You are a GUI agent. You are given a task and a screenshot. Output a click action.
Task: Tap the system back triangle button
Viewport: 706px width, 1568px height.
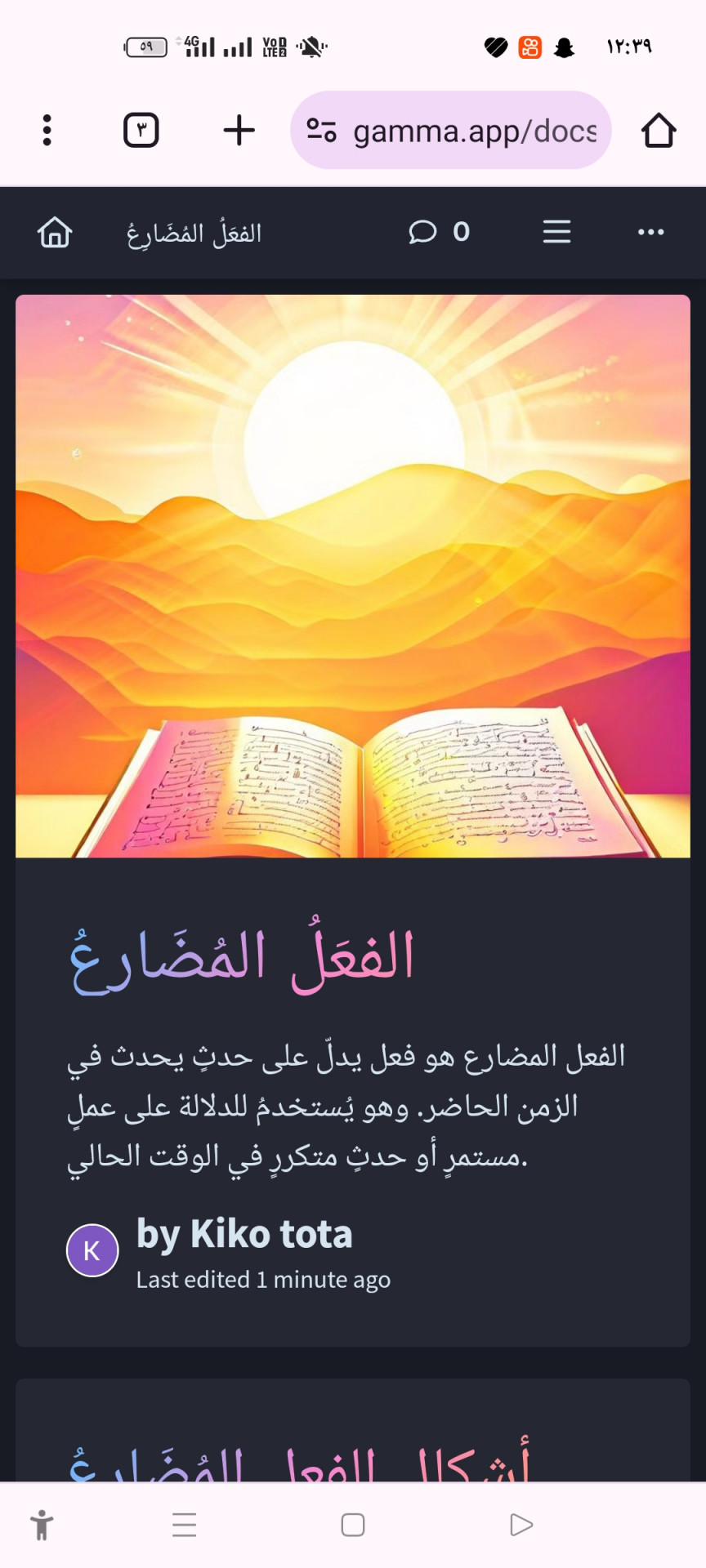(x=521, y=1525)
